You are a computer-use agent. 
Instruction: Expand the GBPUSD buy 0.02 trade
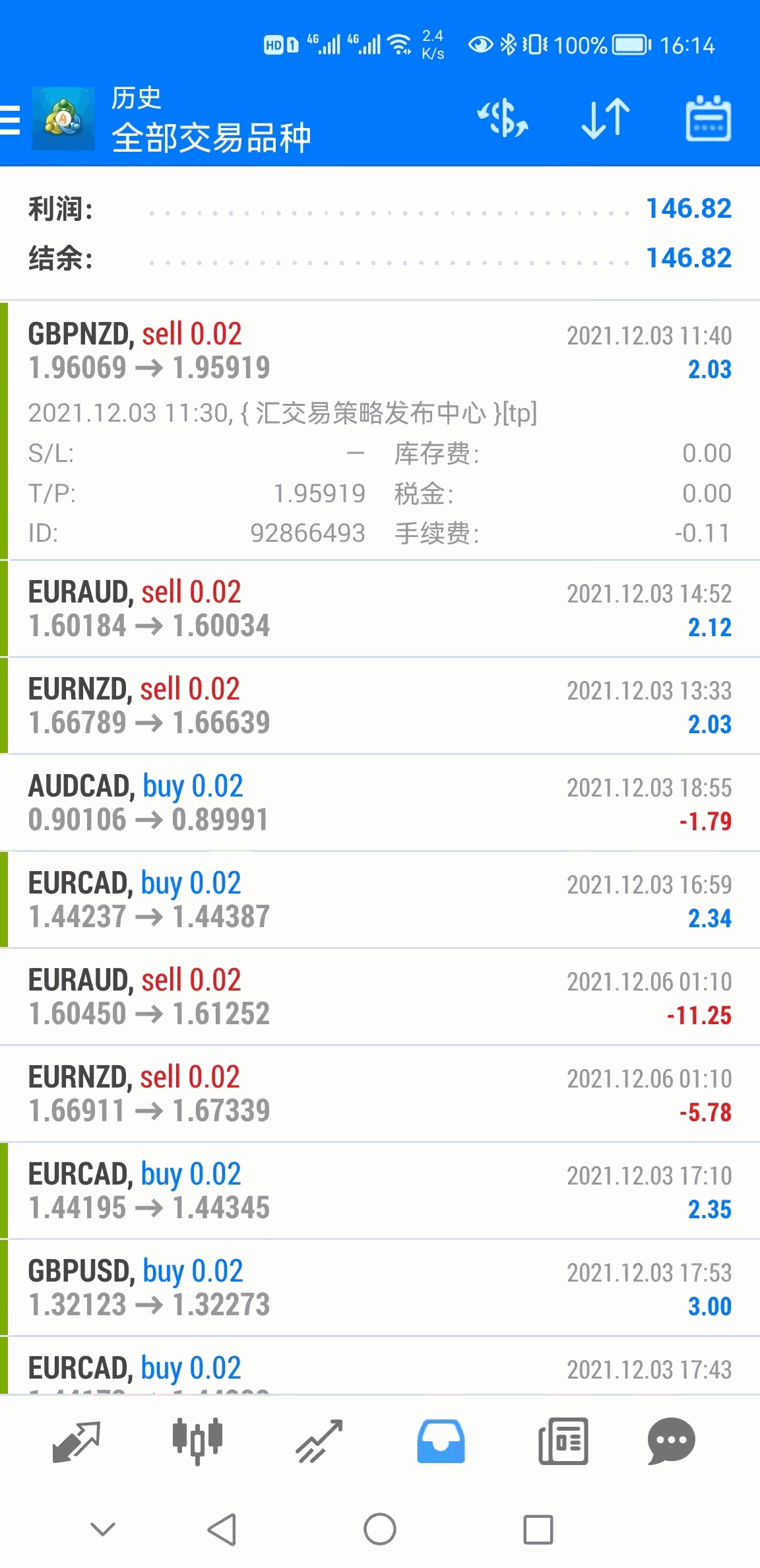[380, 1288]
